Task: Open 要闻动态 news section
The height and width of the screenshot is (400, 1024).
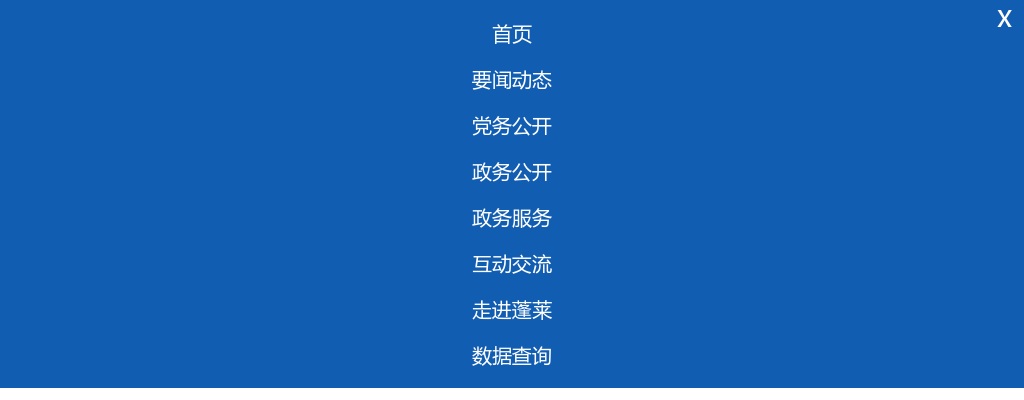Action: tap(512, 81)
